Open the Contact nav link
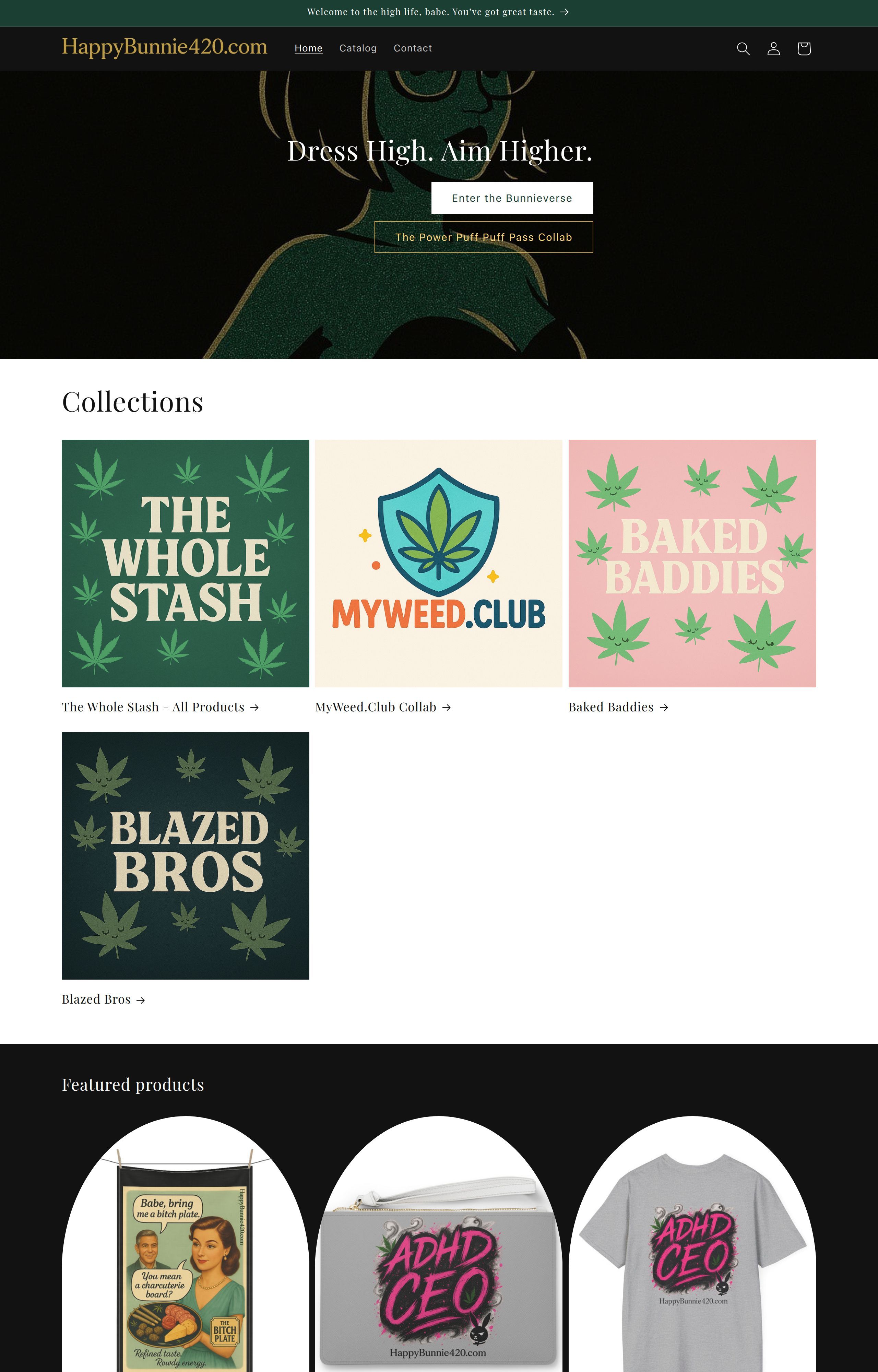The width and height of the screenshot is (878, 1372). [412, 48]
